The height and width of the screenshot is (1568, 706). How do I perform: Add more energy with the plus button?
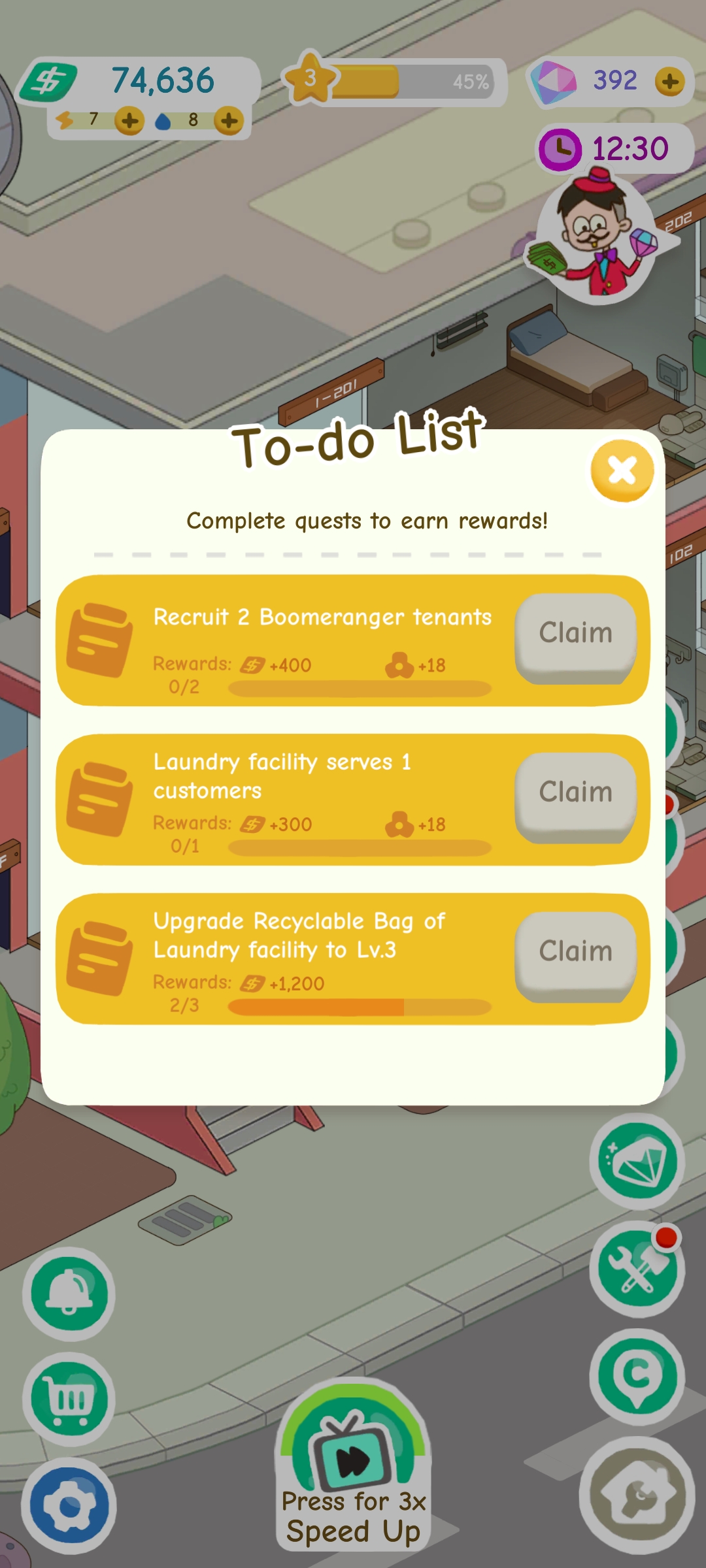point(129,121)
